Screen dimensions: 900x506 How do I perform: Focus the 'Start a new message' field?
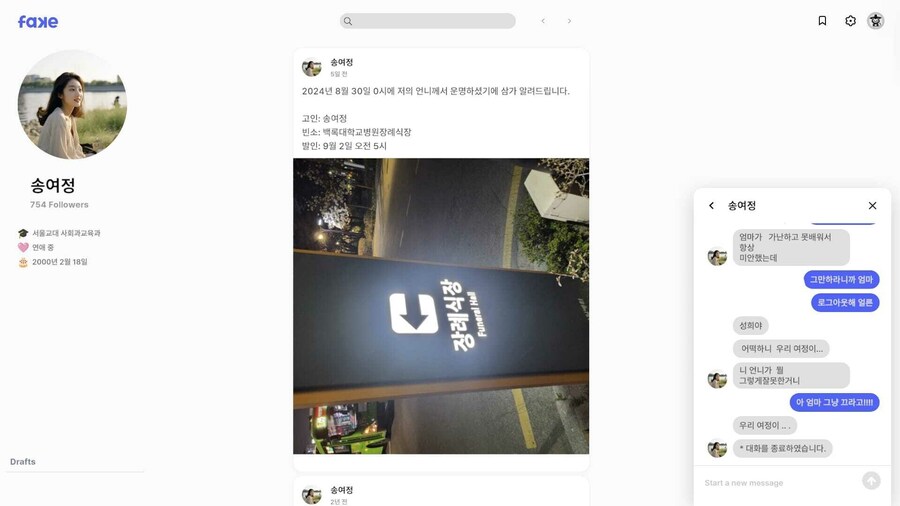click(x=775, y=483)
